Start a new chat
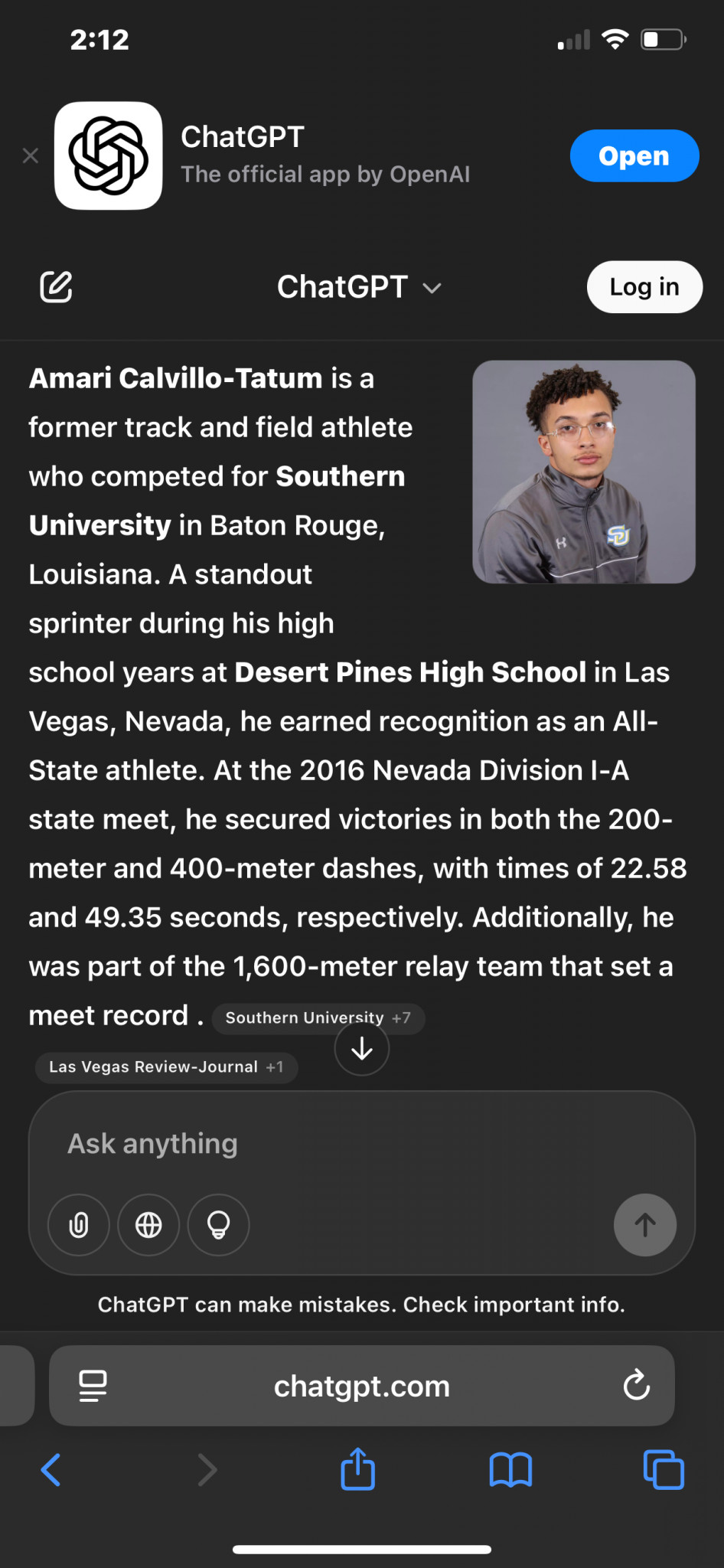This screenshot has width=724, height=1568. coord(56,287)
